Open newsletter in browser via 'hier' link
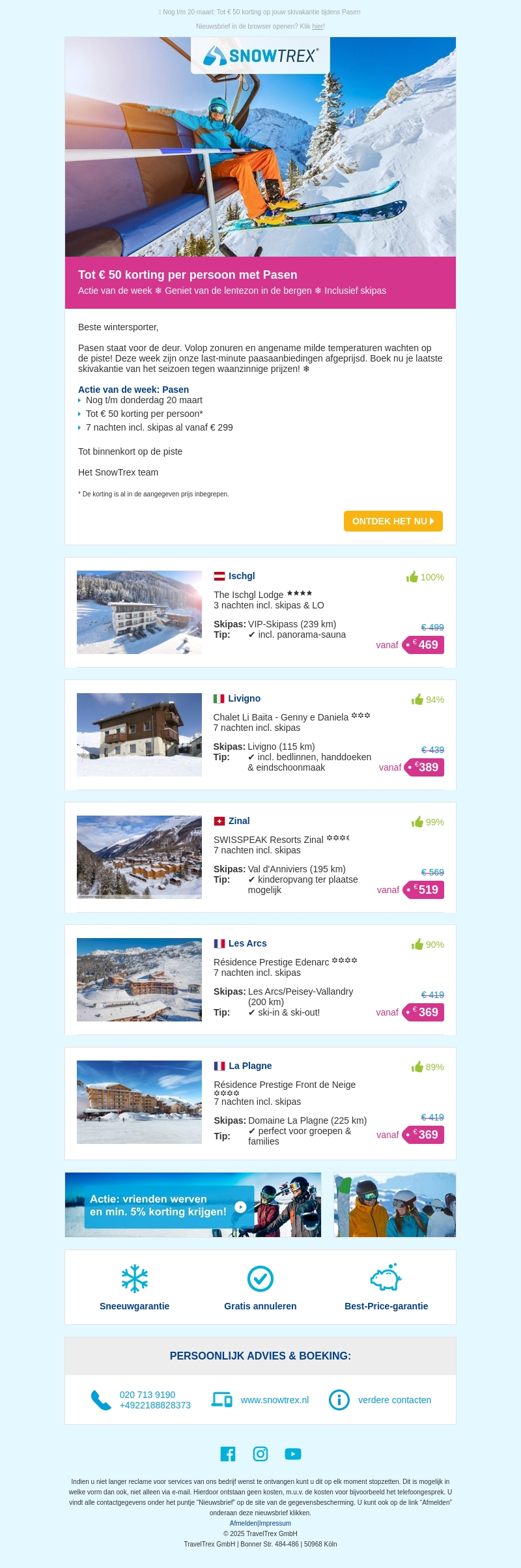This screenshot has width=521, height=1568. click(317, 27)
